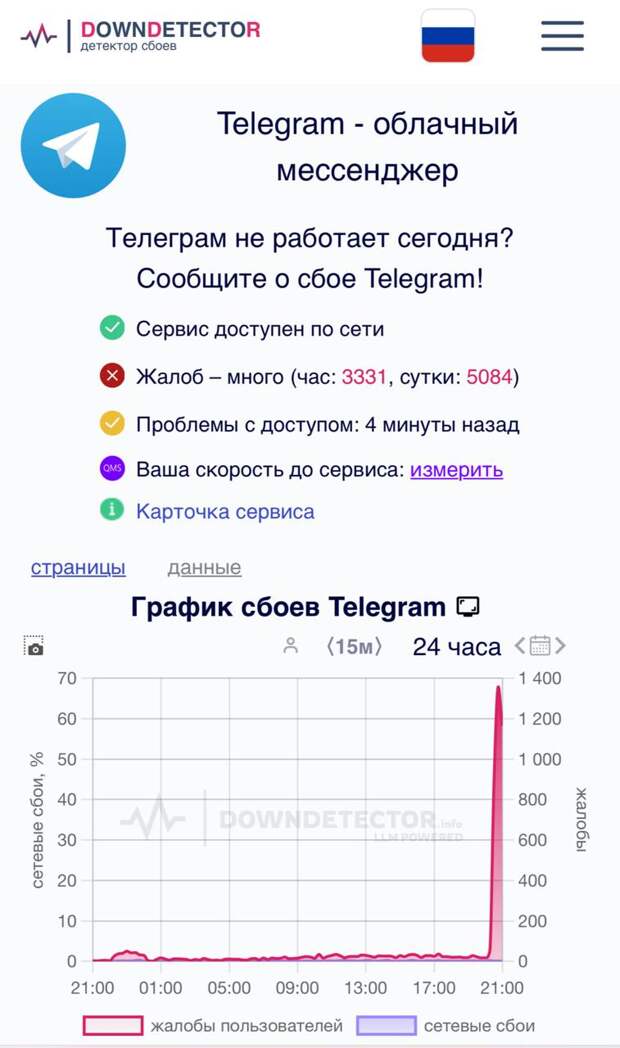This screenshot has height=1048, width=620.
Task: Open Карточка сервиса
Action: (x=225, y=511)
